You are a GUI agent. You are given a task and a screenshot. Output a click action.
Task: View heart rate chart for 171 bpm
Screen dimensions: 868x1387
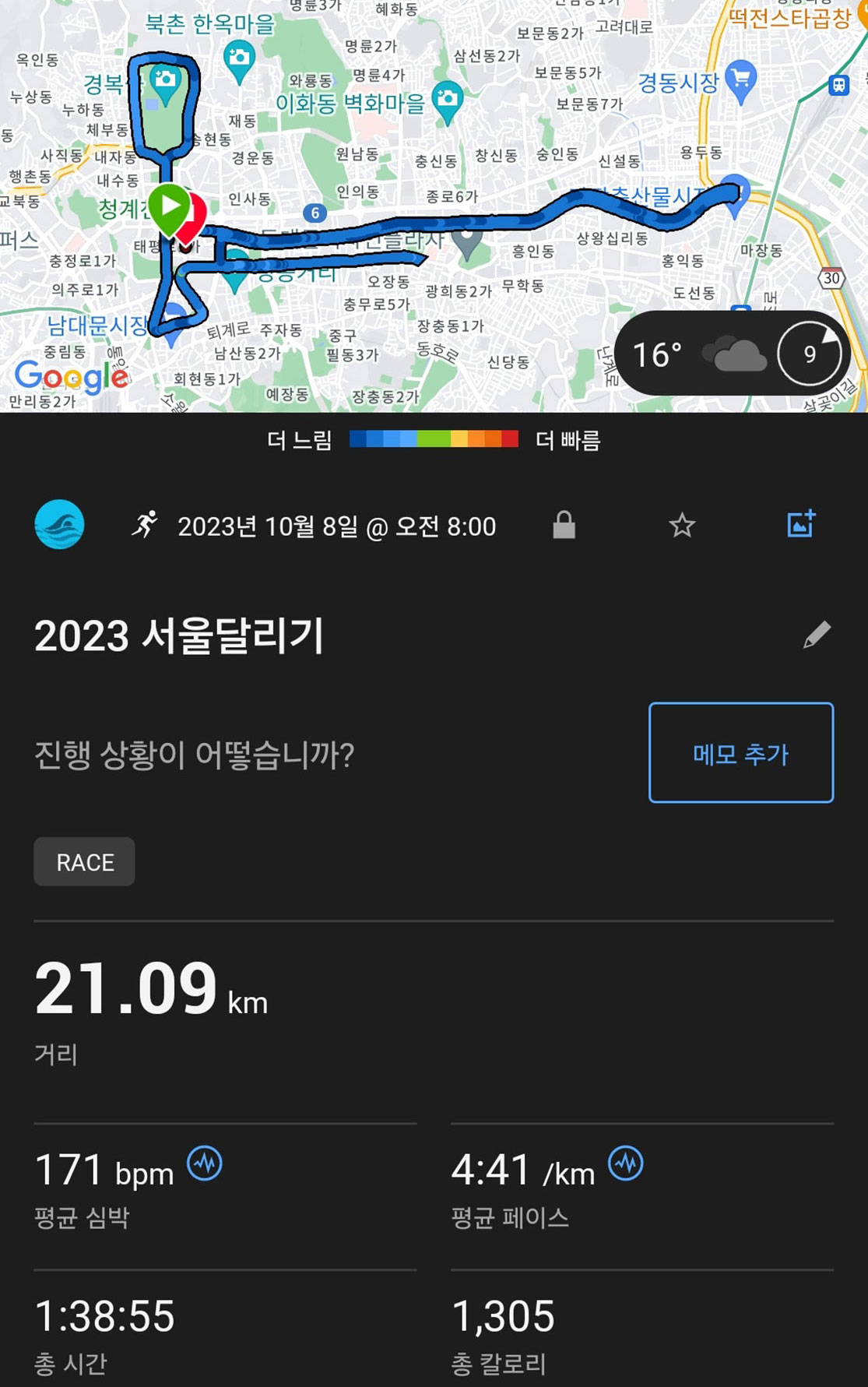pyautogui.click(x=205, y=1164)
